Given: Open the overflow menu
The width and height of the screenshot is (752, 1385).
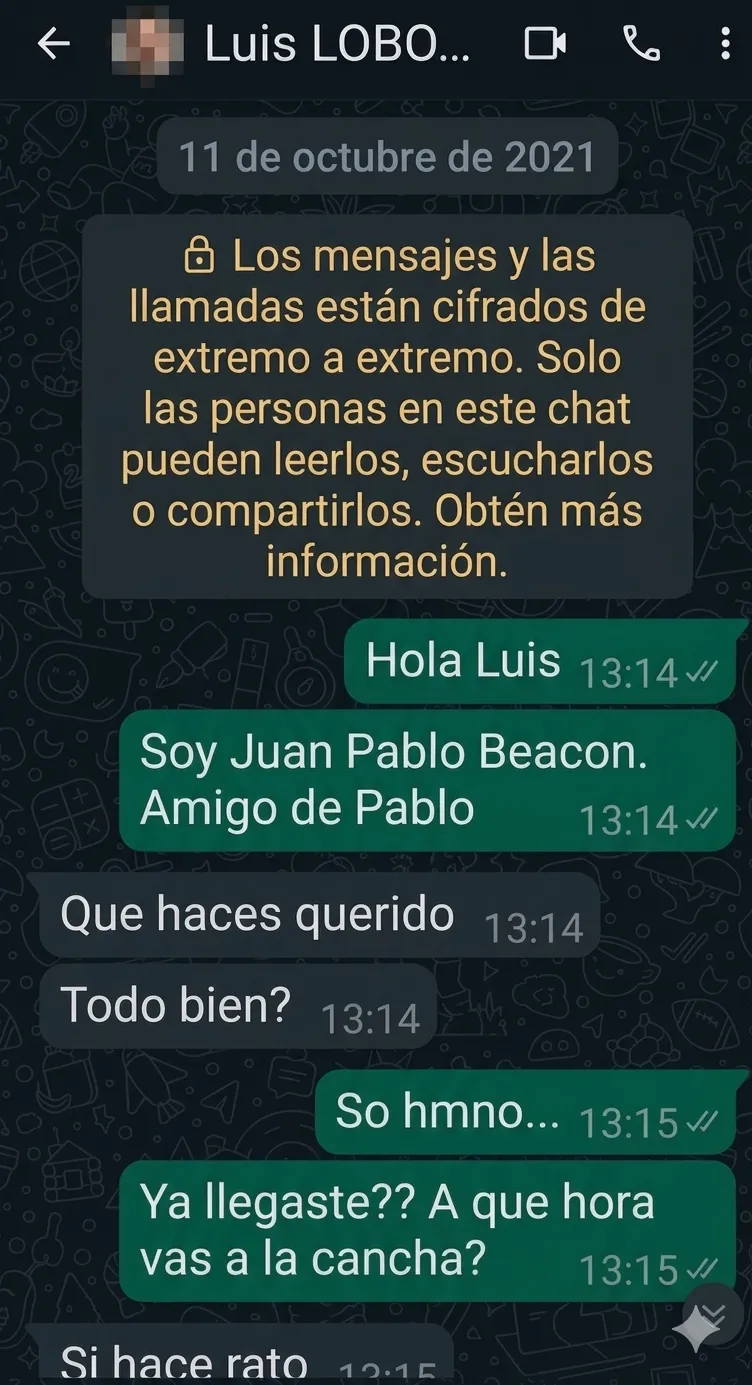Looking at the screenshot, I should [725, 43].
